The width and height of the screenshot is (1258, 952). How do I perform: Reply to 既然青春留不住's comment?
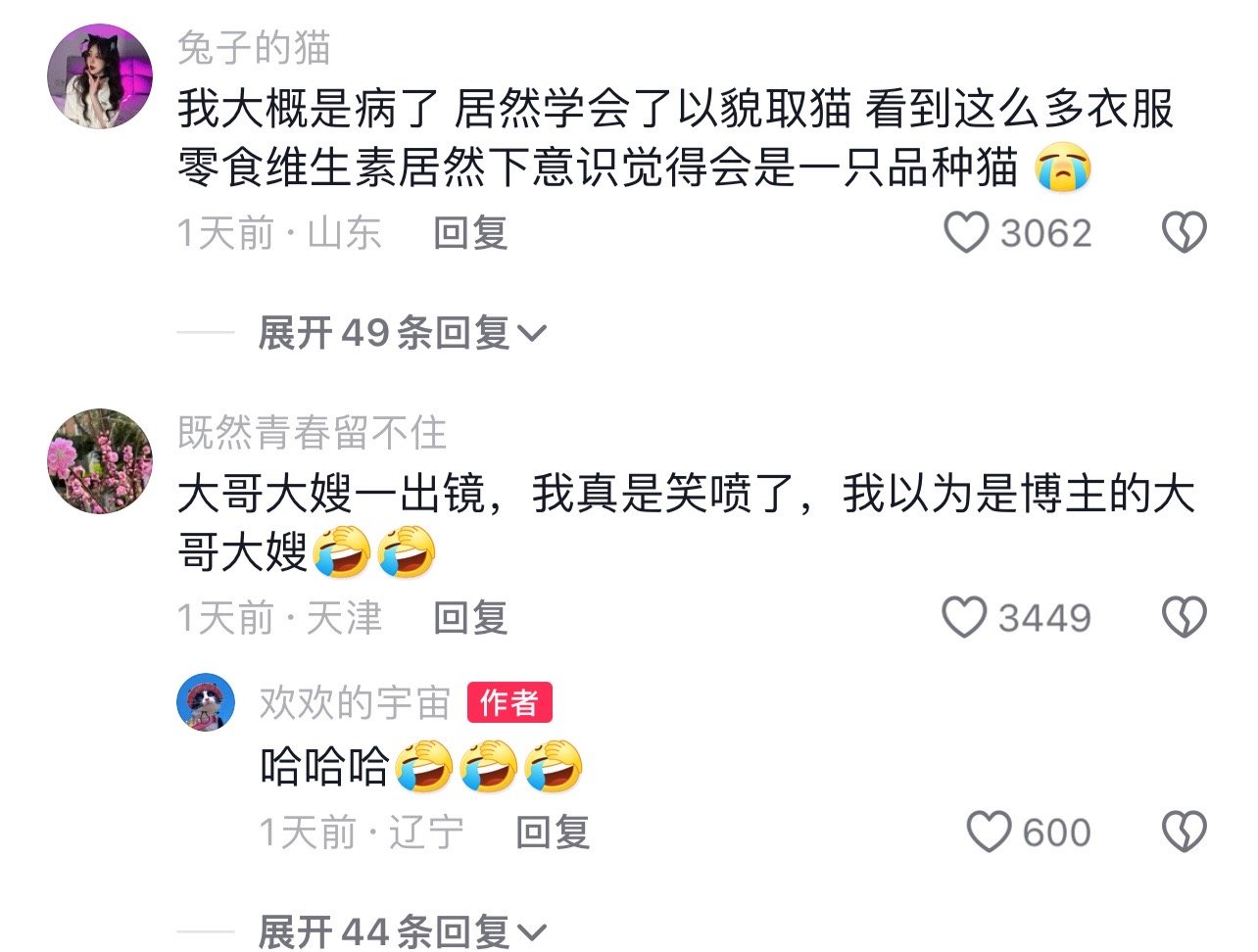pos(470,618)
